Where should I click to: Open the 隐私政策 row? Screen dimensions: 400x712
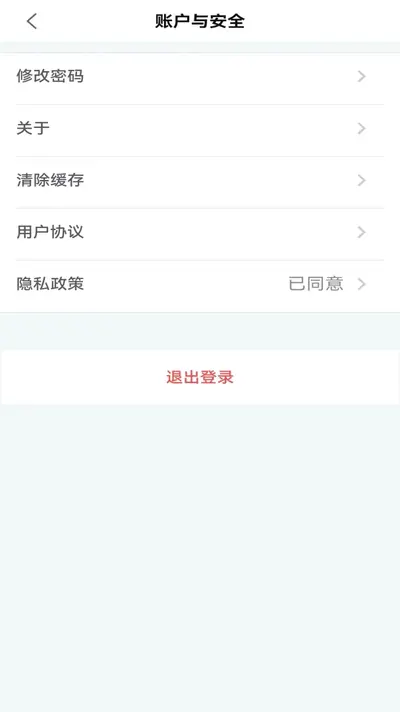(200, 286)
